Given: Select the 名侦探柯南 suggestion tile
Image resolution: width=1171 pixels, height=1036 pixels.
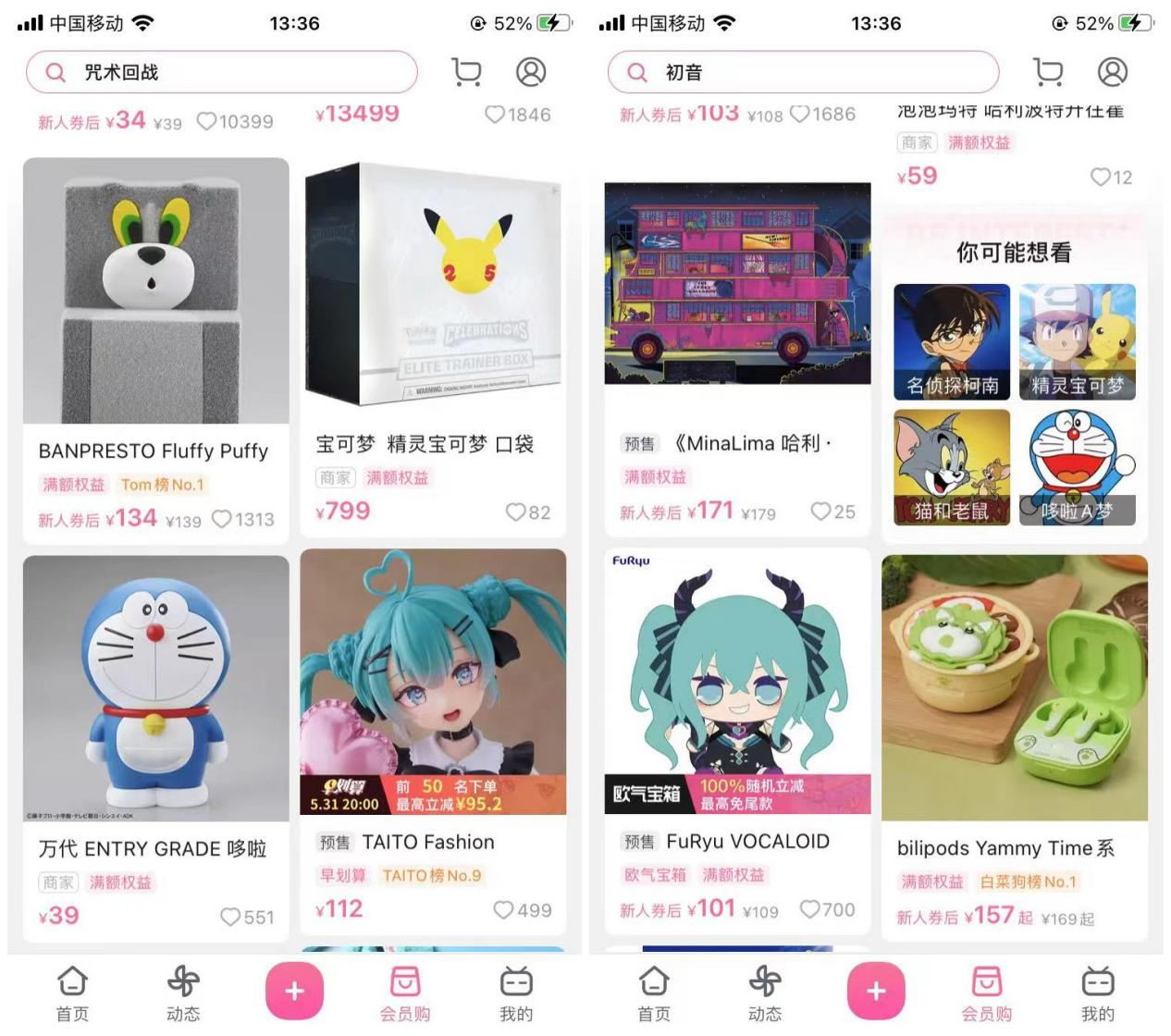Looking at the screenshot, I should (x=952, y=342).
